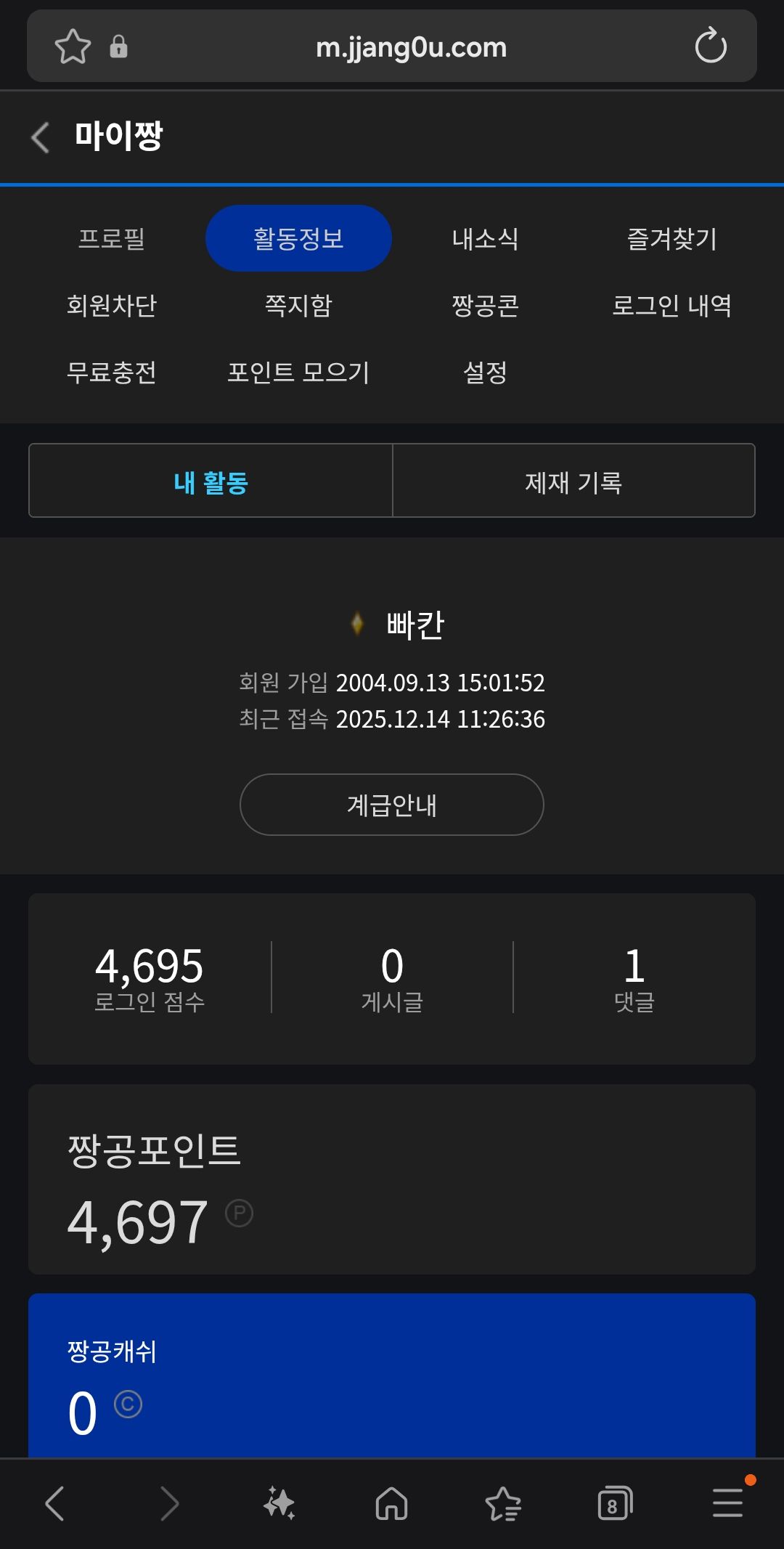Viewport: 784px width, 1549px height.
Task: Switch to the 내소식 tab
Action: 485,238
